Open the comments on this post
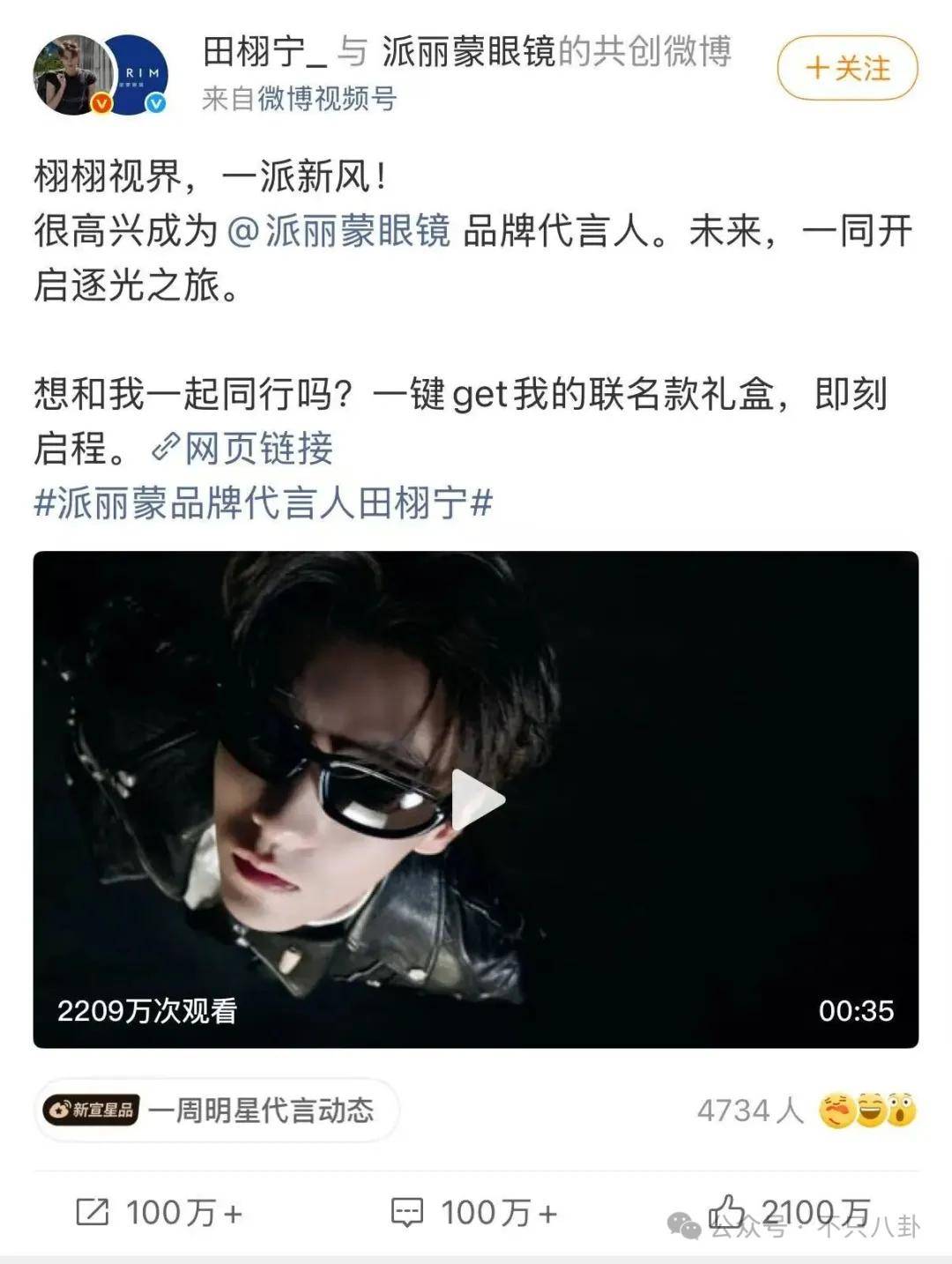The image size is (952, 1264). [474, 1213]
